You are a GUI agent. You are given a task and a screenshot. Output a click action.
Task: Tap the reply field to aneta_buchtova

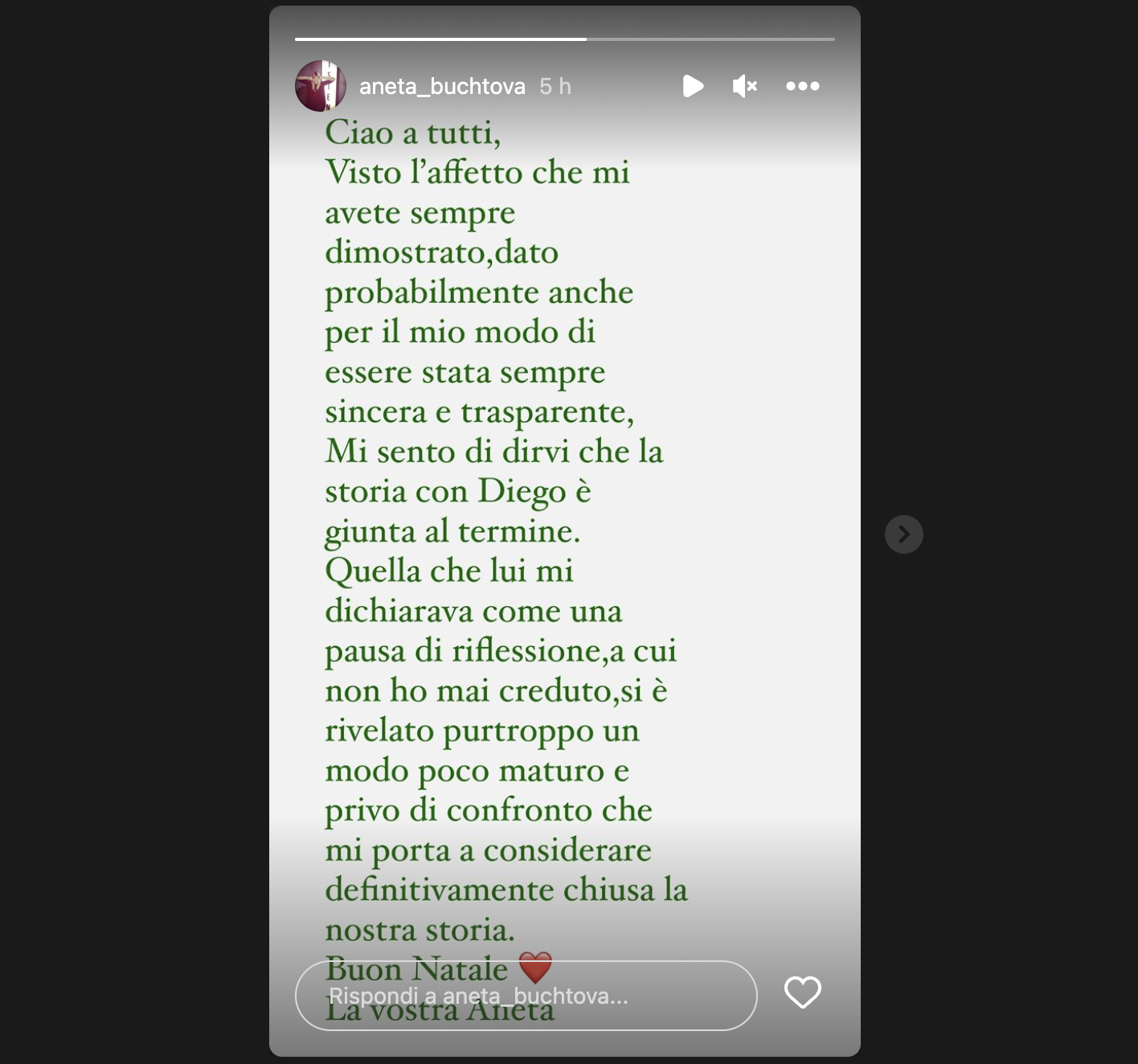click(526, 996)
